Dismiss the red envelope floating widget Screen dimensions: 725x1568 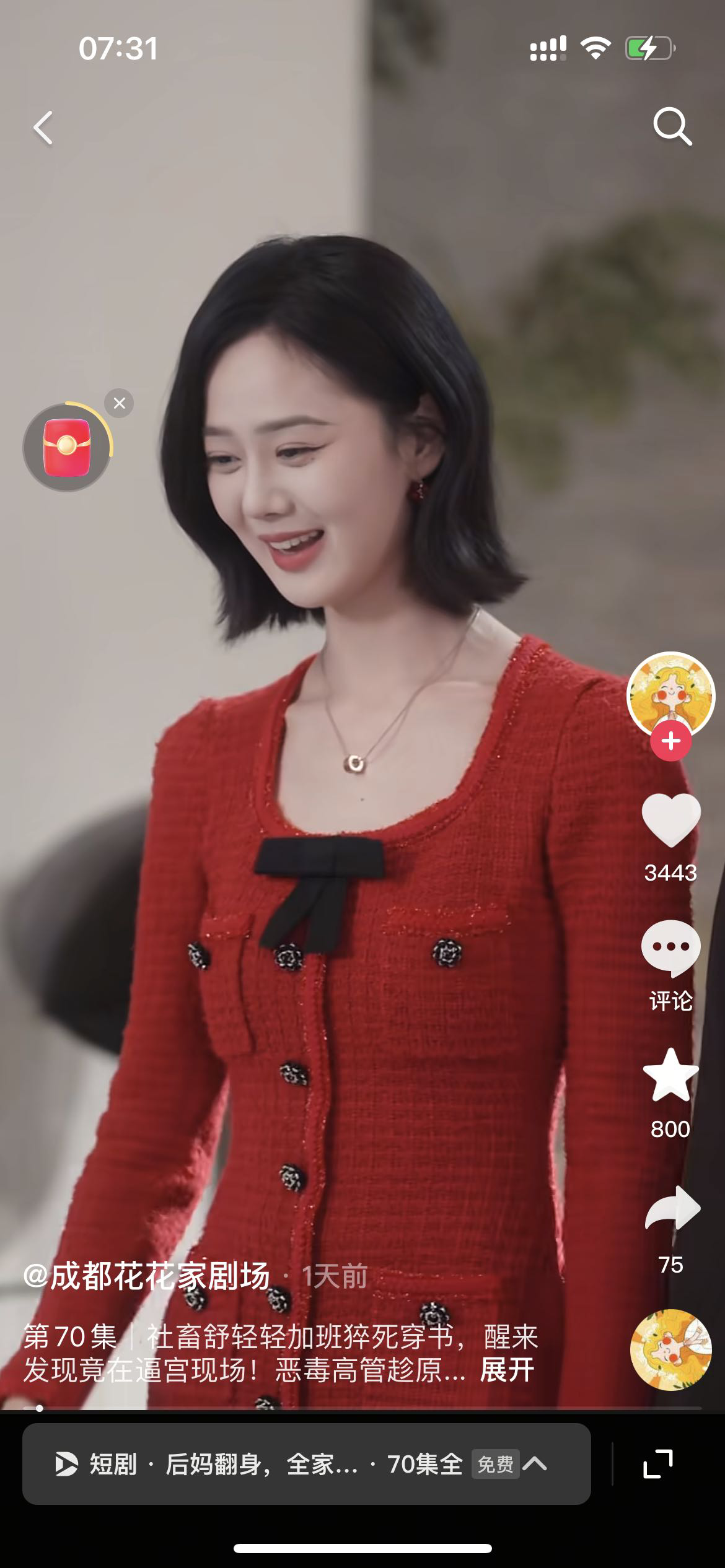pyautogui.click(x=120, y=403)
